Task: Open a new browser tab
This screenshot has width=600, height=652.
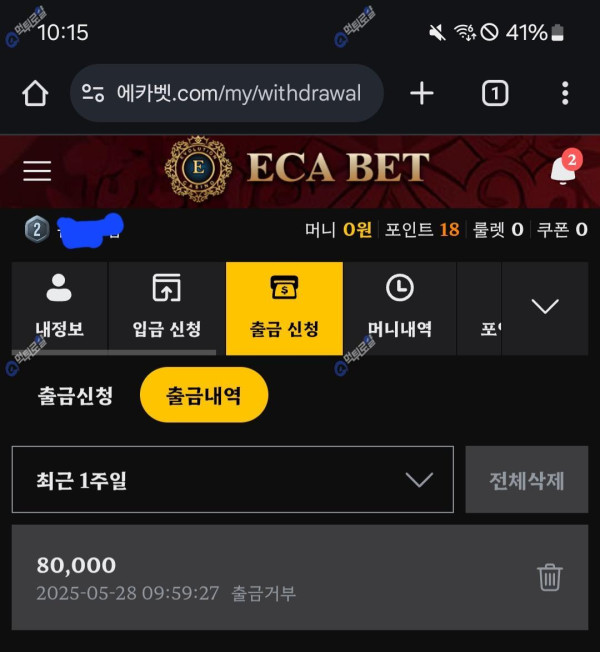Action: (x=422, y=94)
